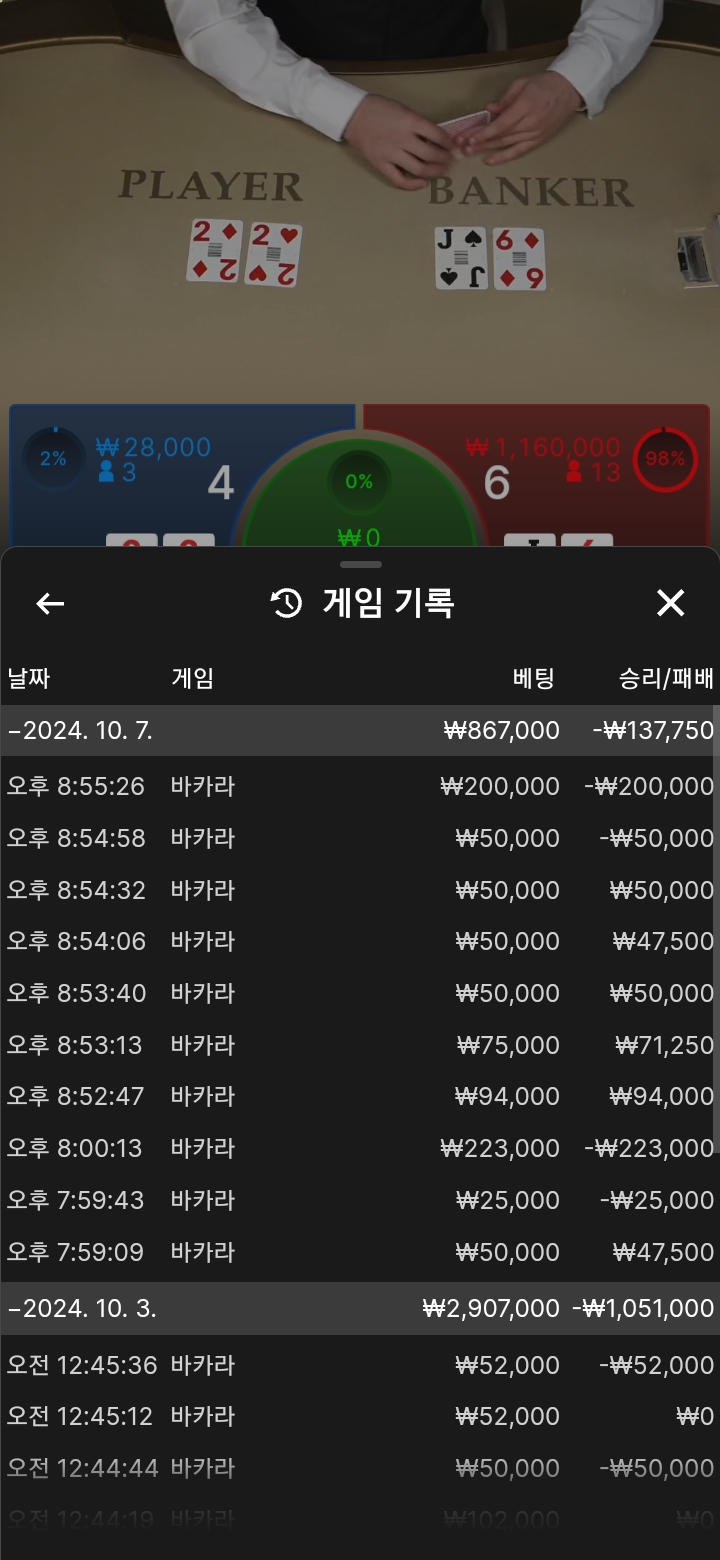View the 오후 7:59:43 game details

[x=360, y=1200]
